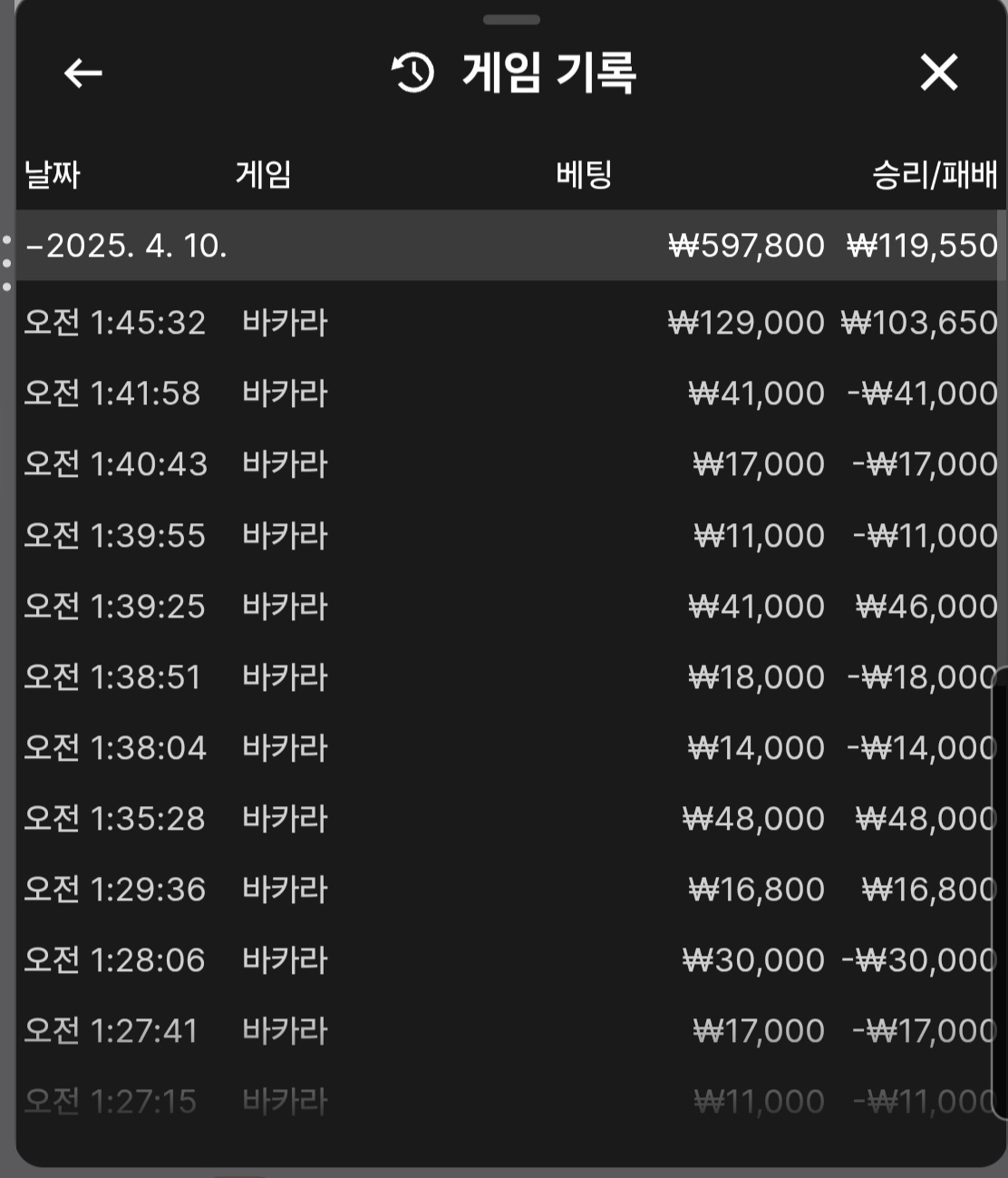Tap the 오전 1:38:51 game entry
1008x1178 pixels.
click(x=508, y=677)
